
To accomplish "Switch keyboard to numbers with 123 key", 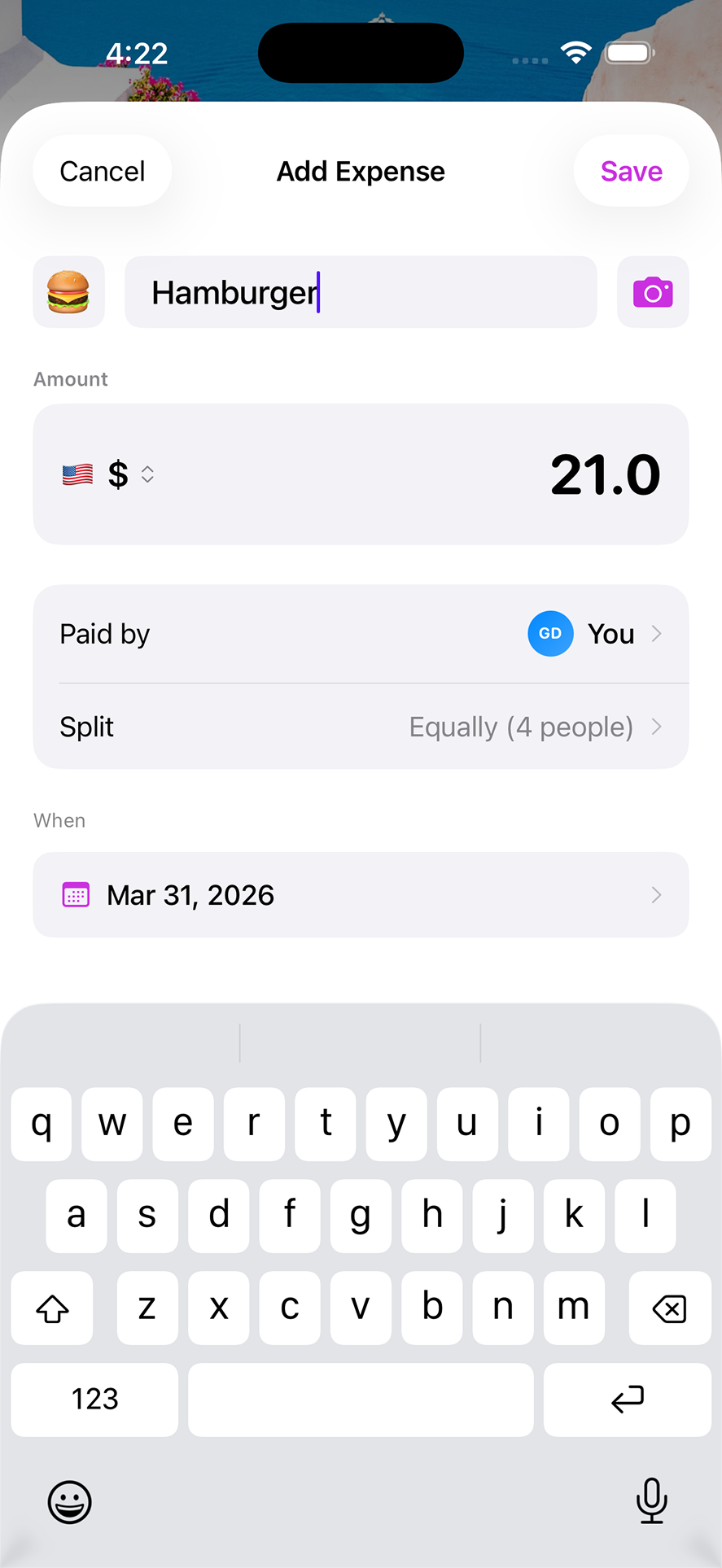I will pos(94,1400).
